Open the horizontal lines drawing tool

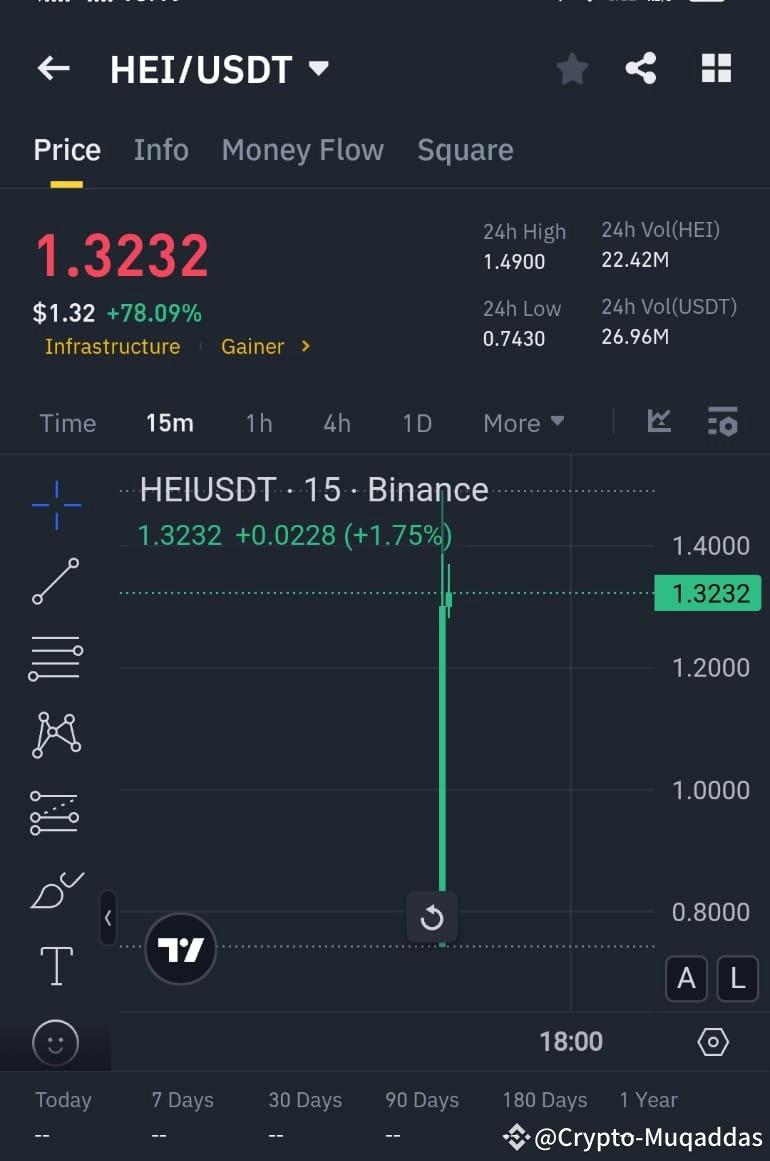point(55,658)
